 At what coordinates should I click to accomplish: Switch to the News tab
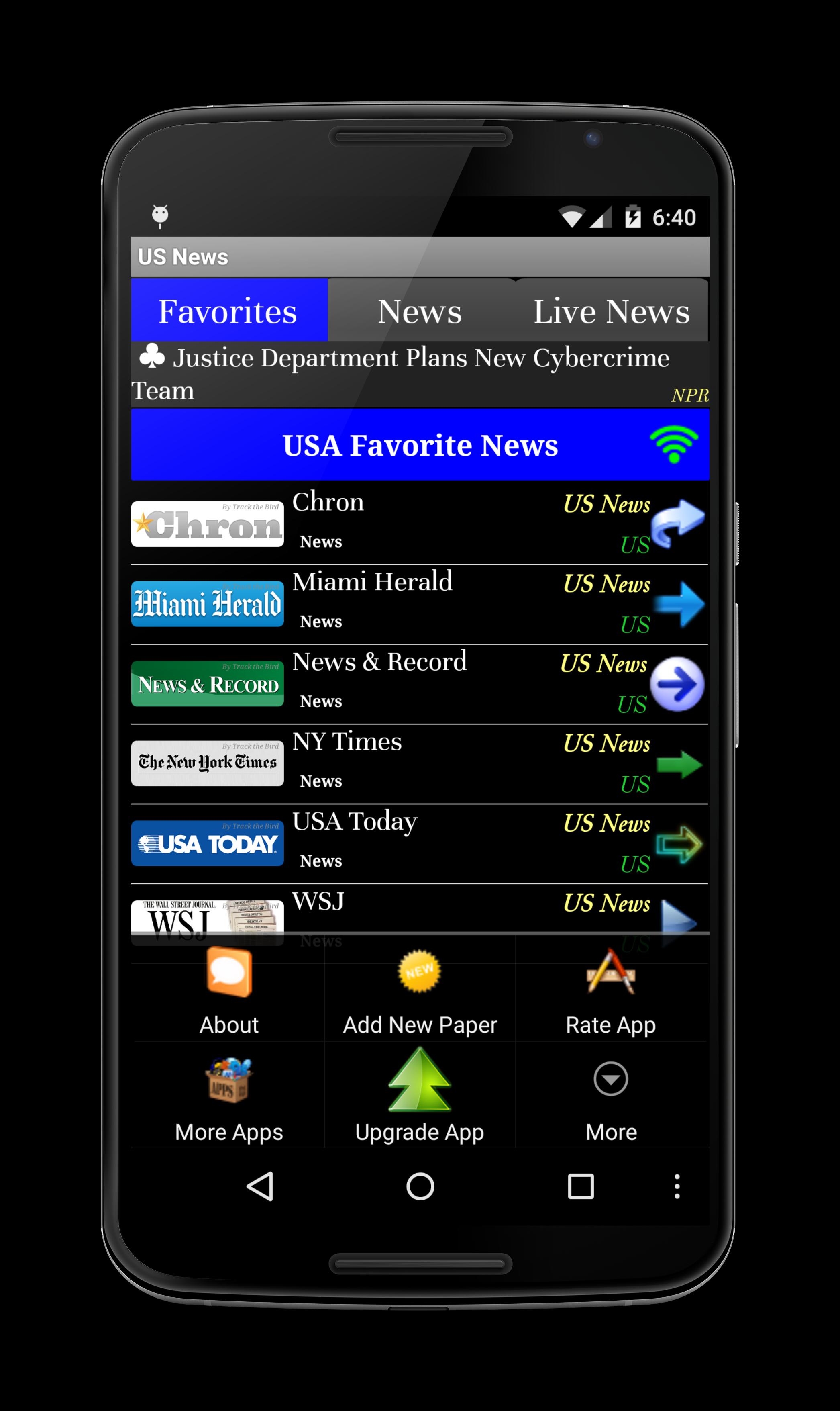420,311
